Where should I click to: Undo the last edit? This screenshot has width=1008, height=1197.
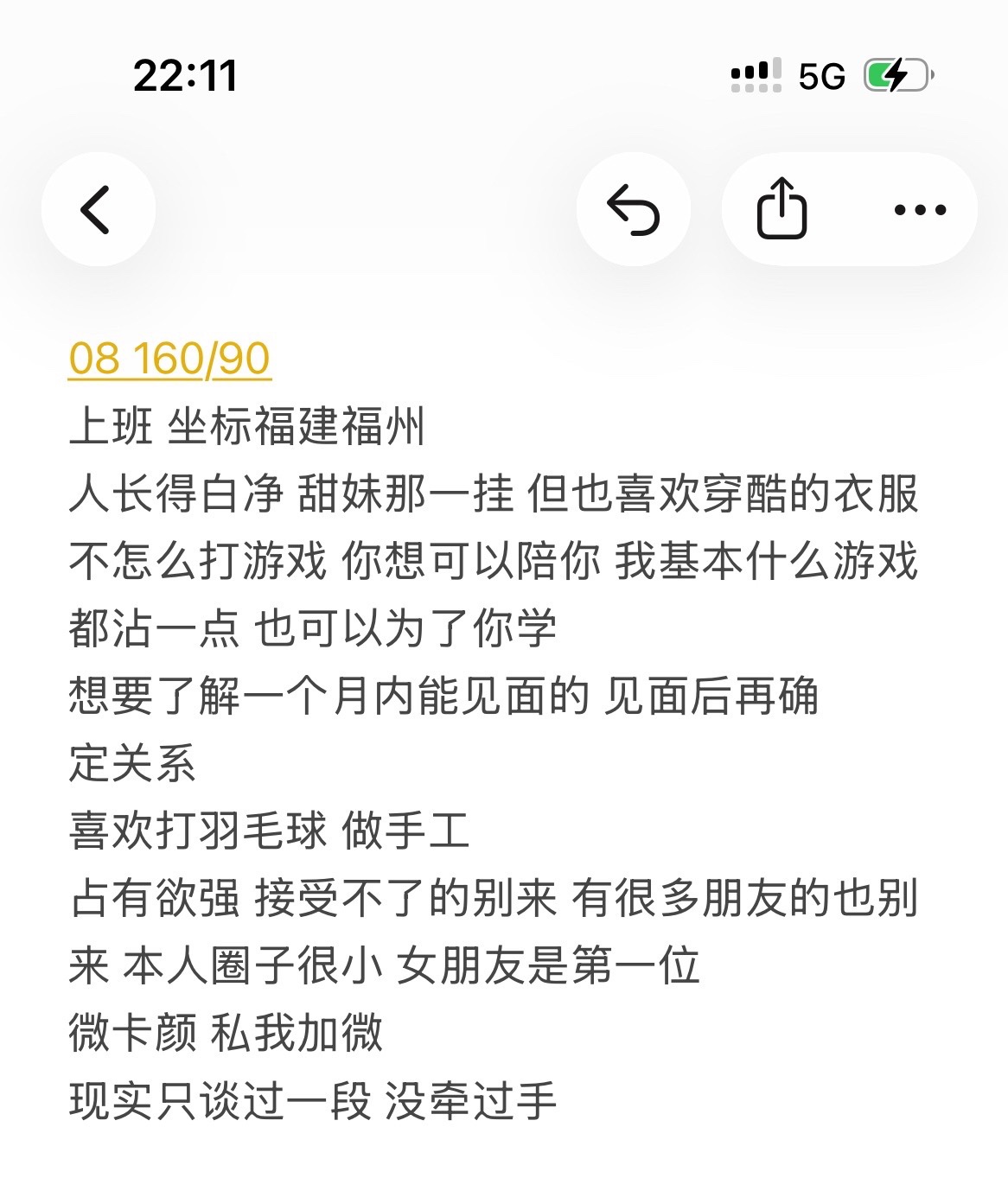click(634, 209)
